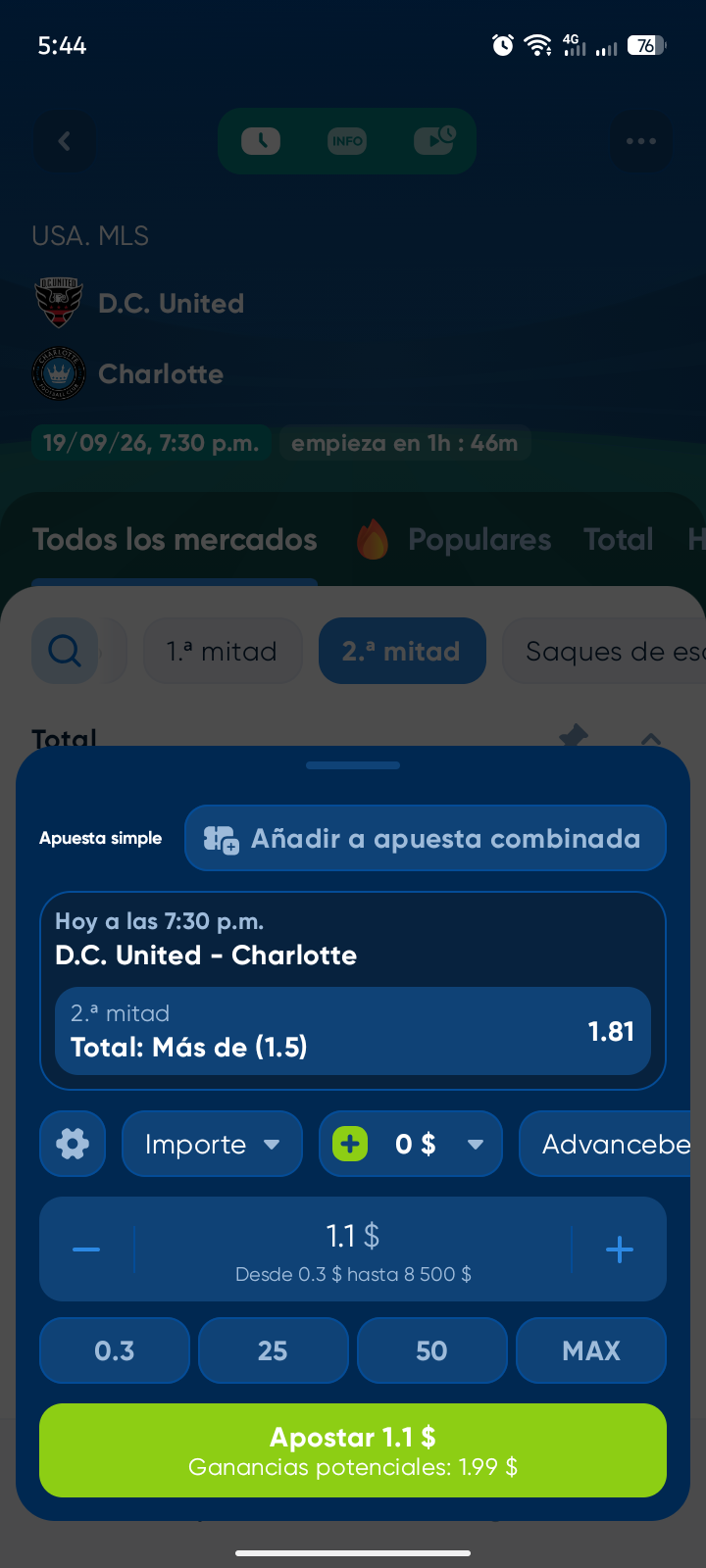Increase the stake with plus

coord(619,1249)
